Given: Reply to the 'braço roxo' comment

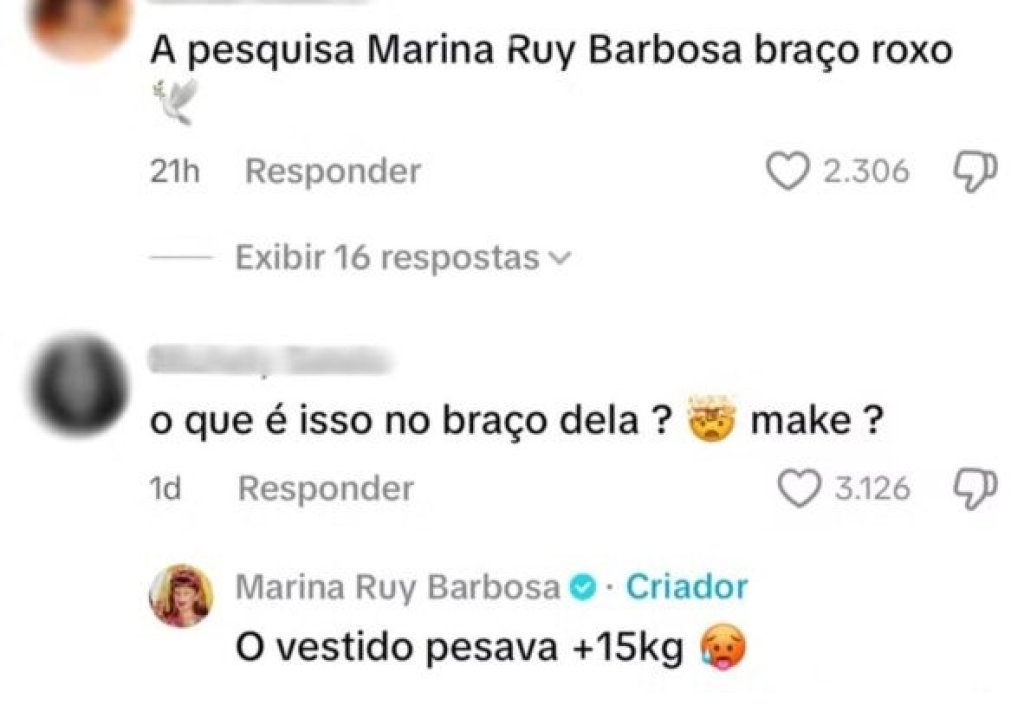Looking at the screenshot, I should (333, 172).
